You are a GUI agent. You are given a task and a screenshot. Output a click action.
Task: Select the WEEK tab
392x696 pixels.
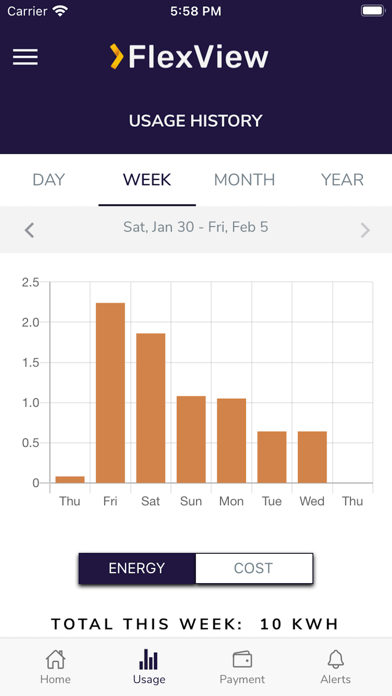click(147, 180)
